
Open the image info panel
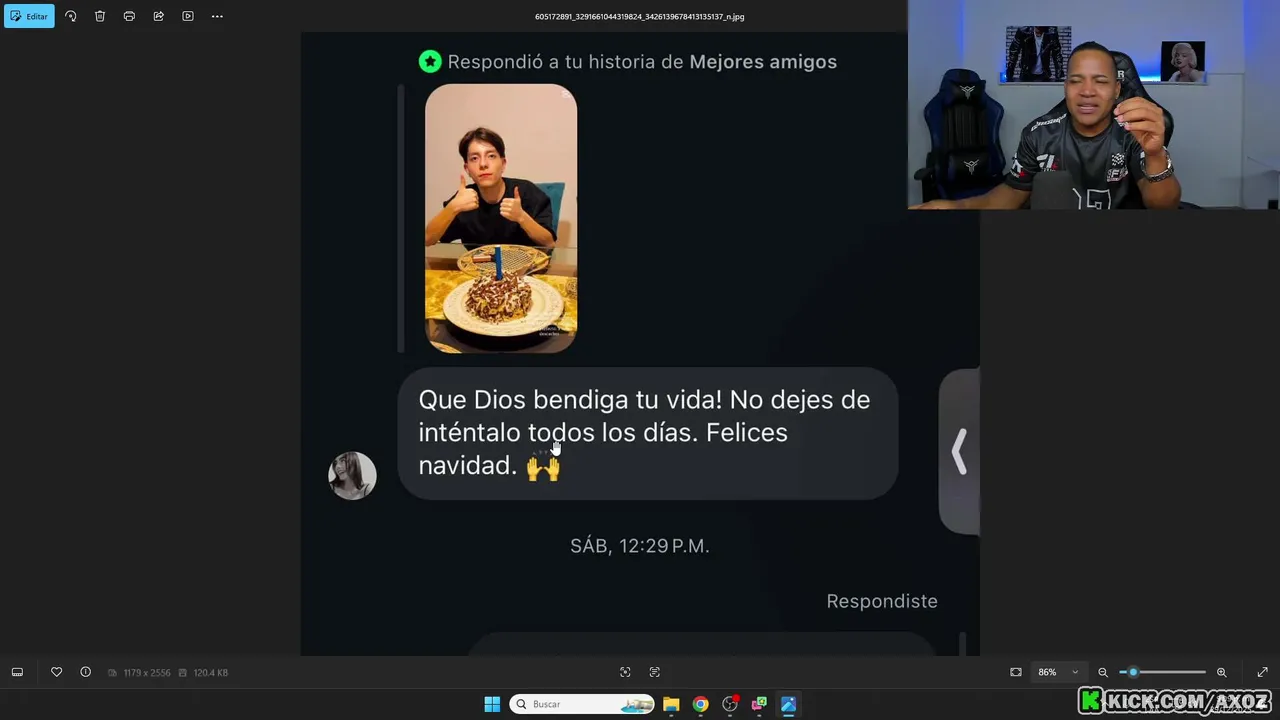[x=86, y=672]
